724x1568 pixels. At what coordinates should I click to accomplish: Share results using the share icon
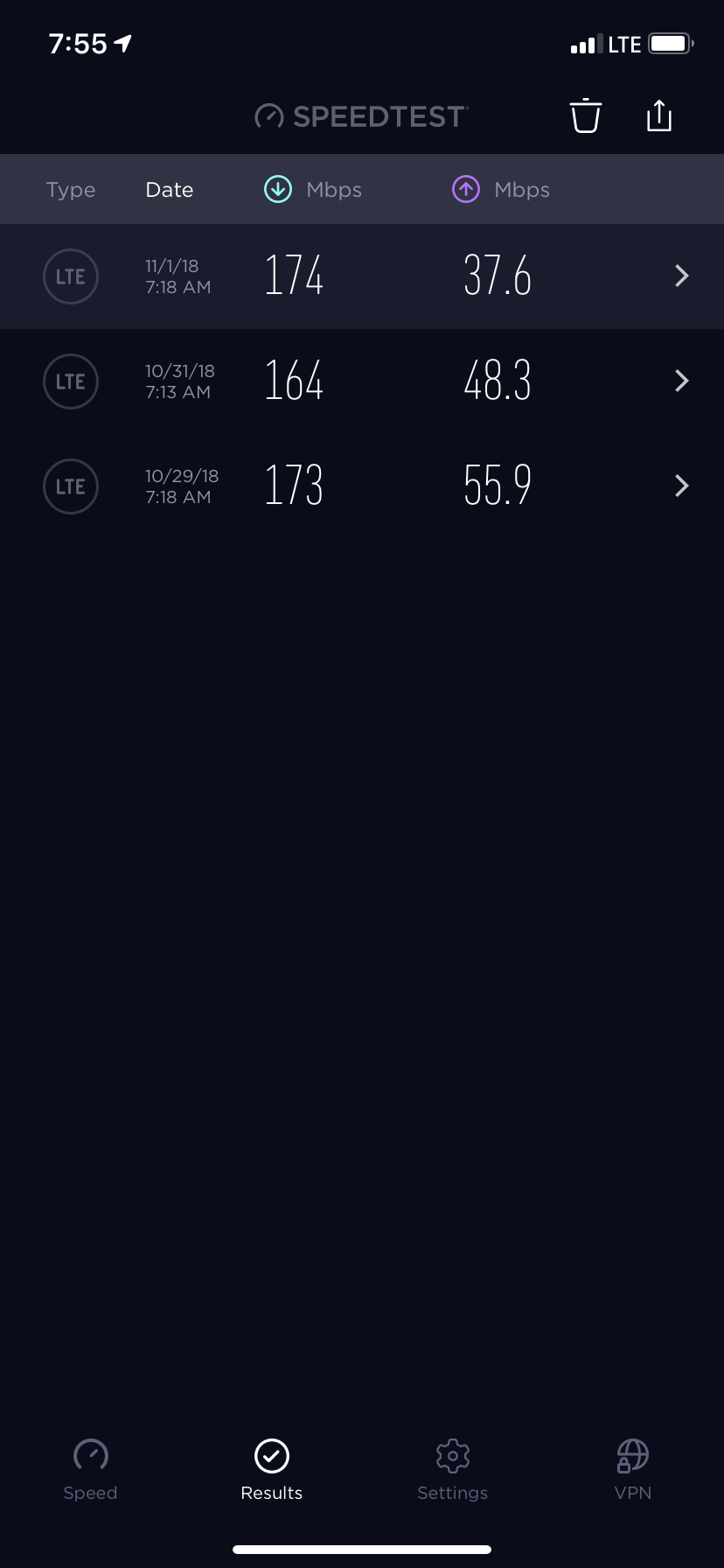point(659,115)
